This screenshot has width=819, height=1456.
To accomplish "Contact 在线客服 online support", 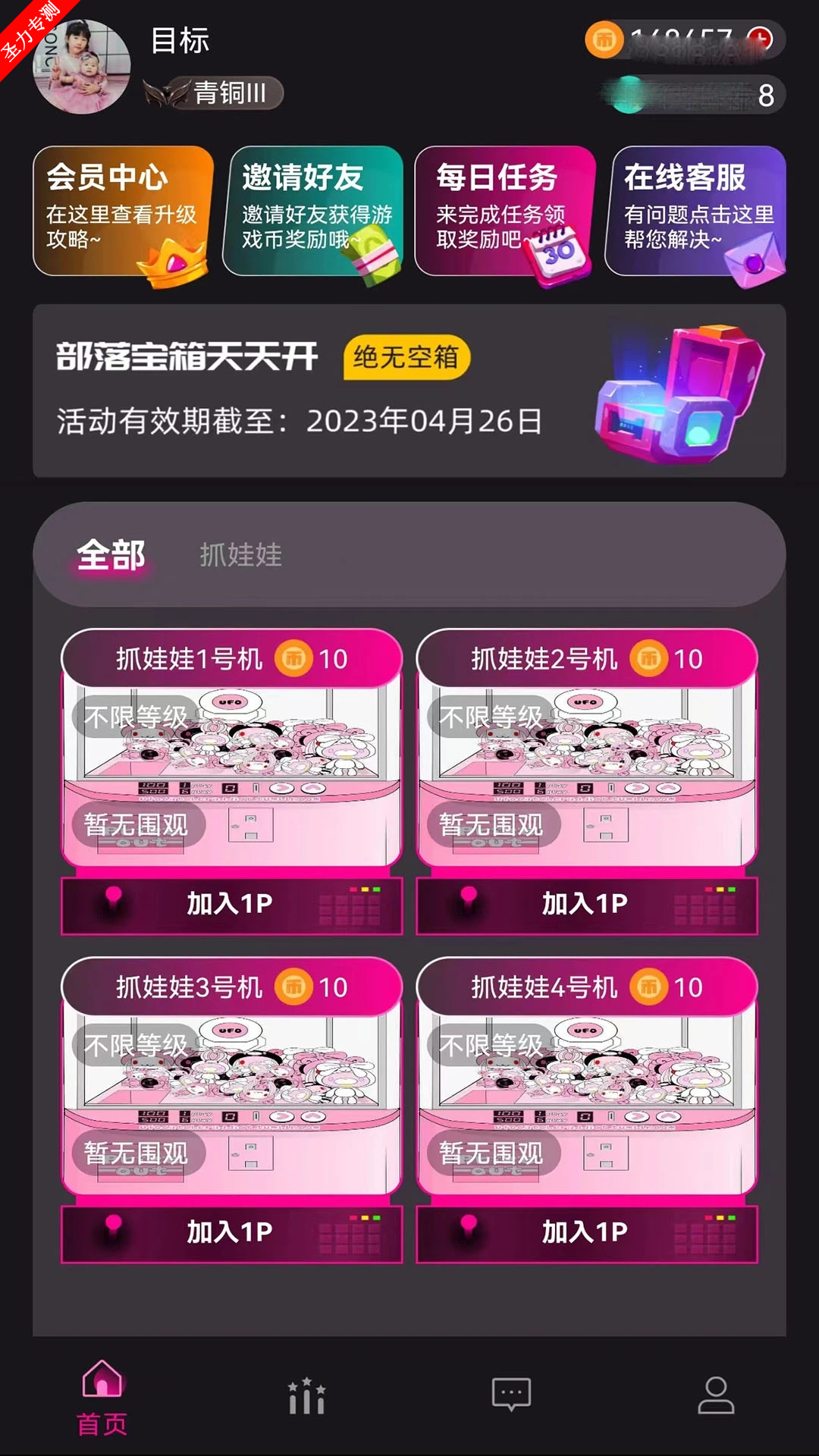I will [695, 211].
